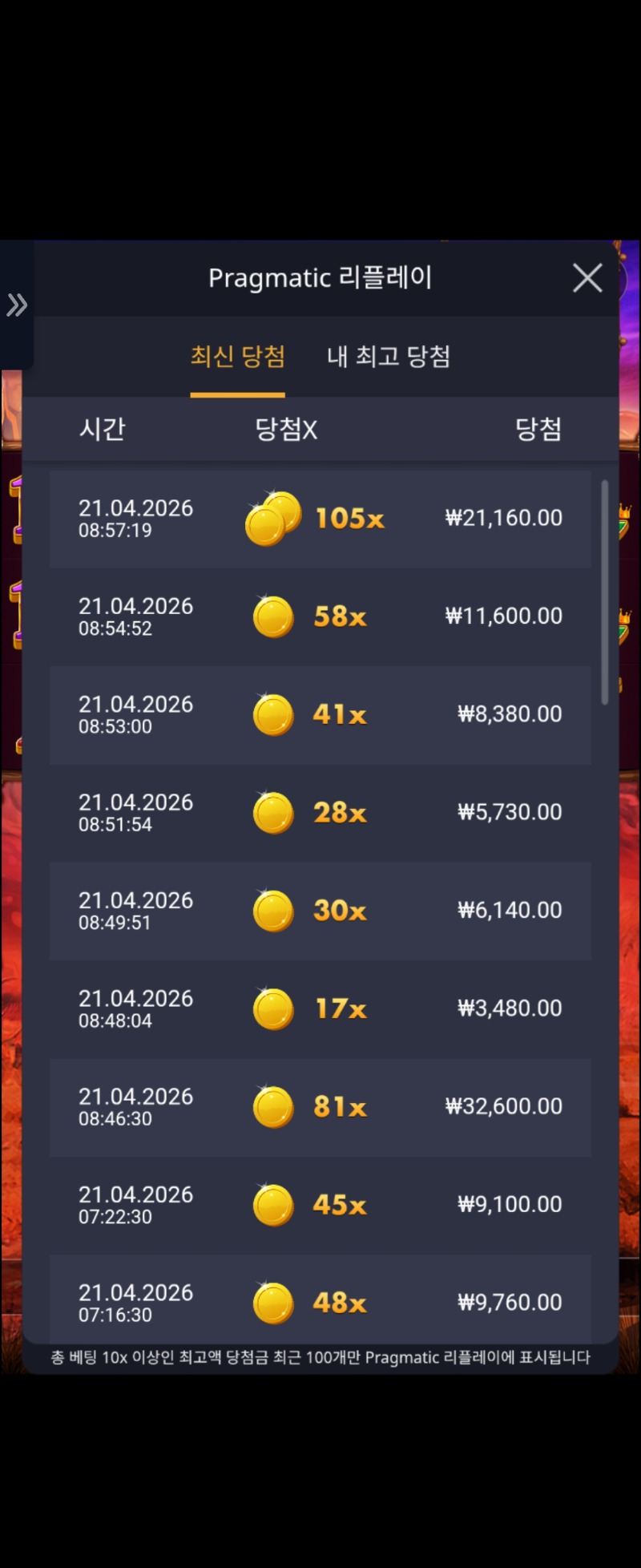Switch to the 내 최고 당첨 tab
This screenshot has width=641, height=1568.
point(389,357)
